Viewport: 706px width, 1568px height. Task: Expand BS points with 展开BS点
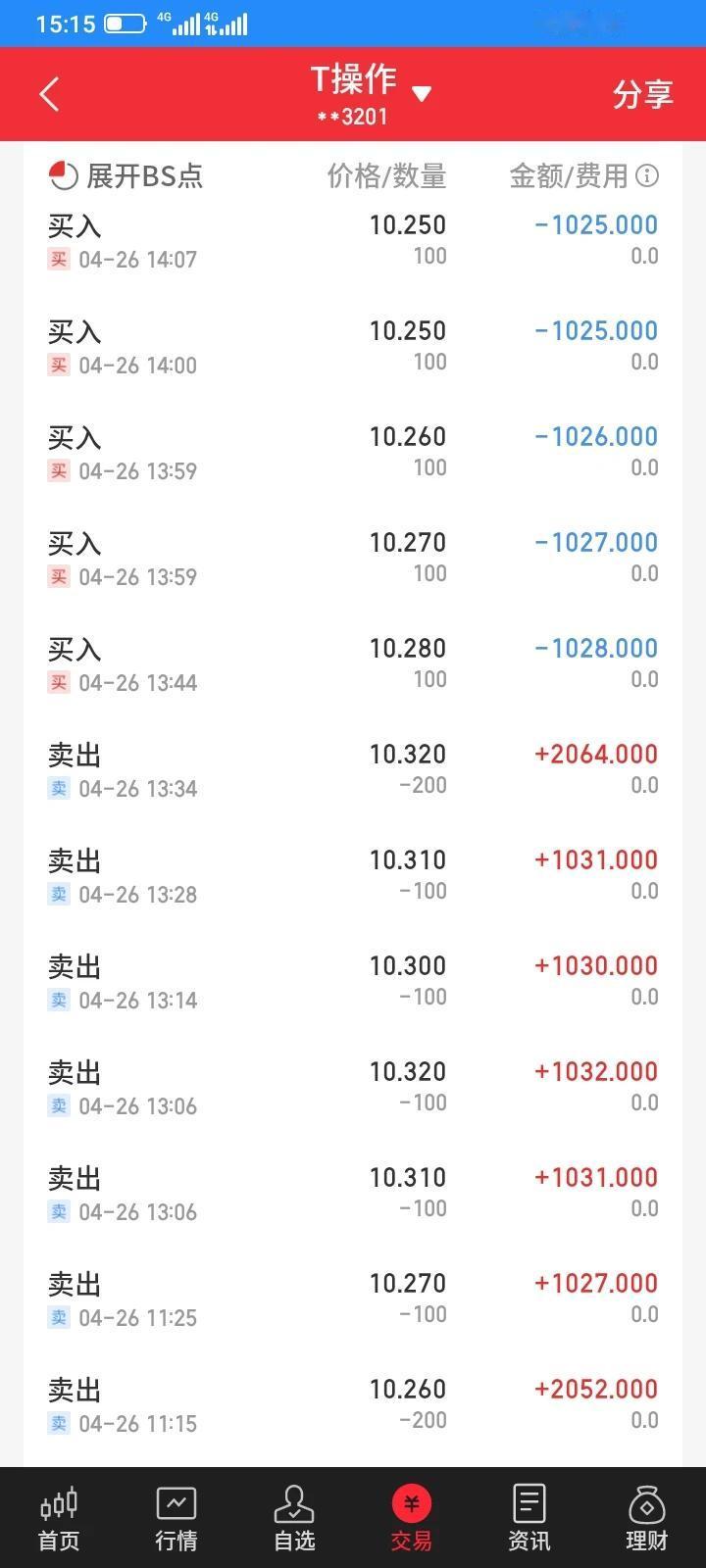(x=126, y=175)
